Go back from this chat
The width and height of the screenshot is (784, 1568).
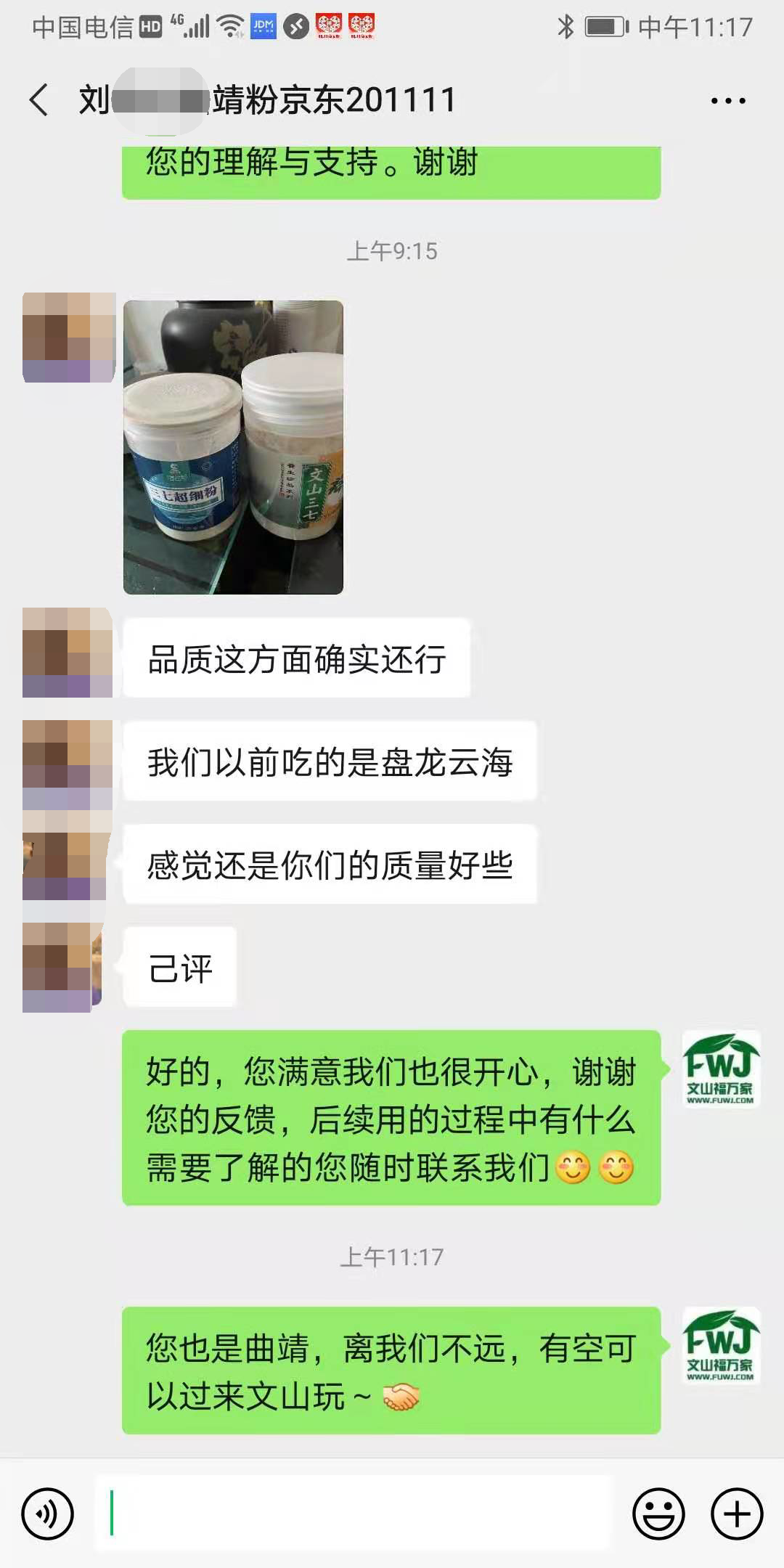(39, 100)
